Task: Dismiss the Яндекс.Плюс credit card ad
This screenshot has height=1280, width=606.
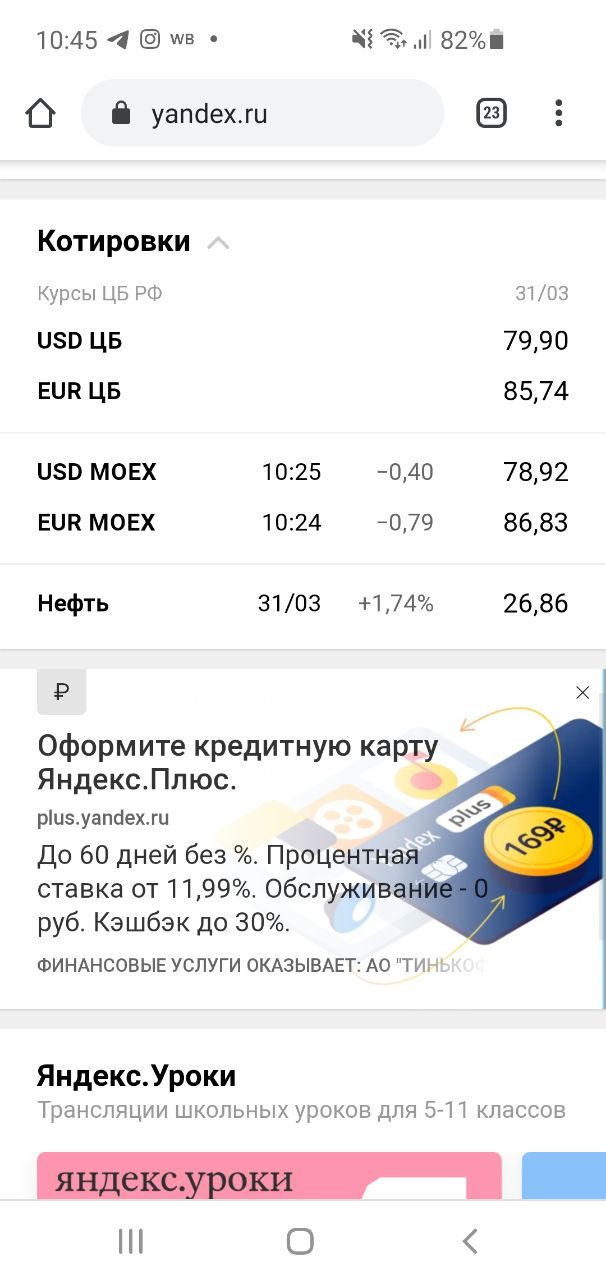Action: coord(583,692)
